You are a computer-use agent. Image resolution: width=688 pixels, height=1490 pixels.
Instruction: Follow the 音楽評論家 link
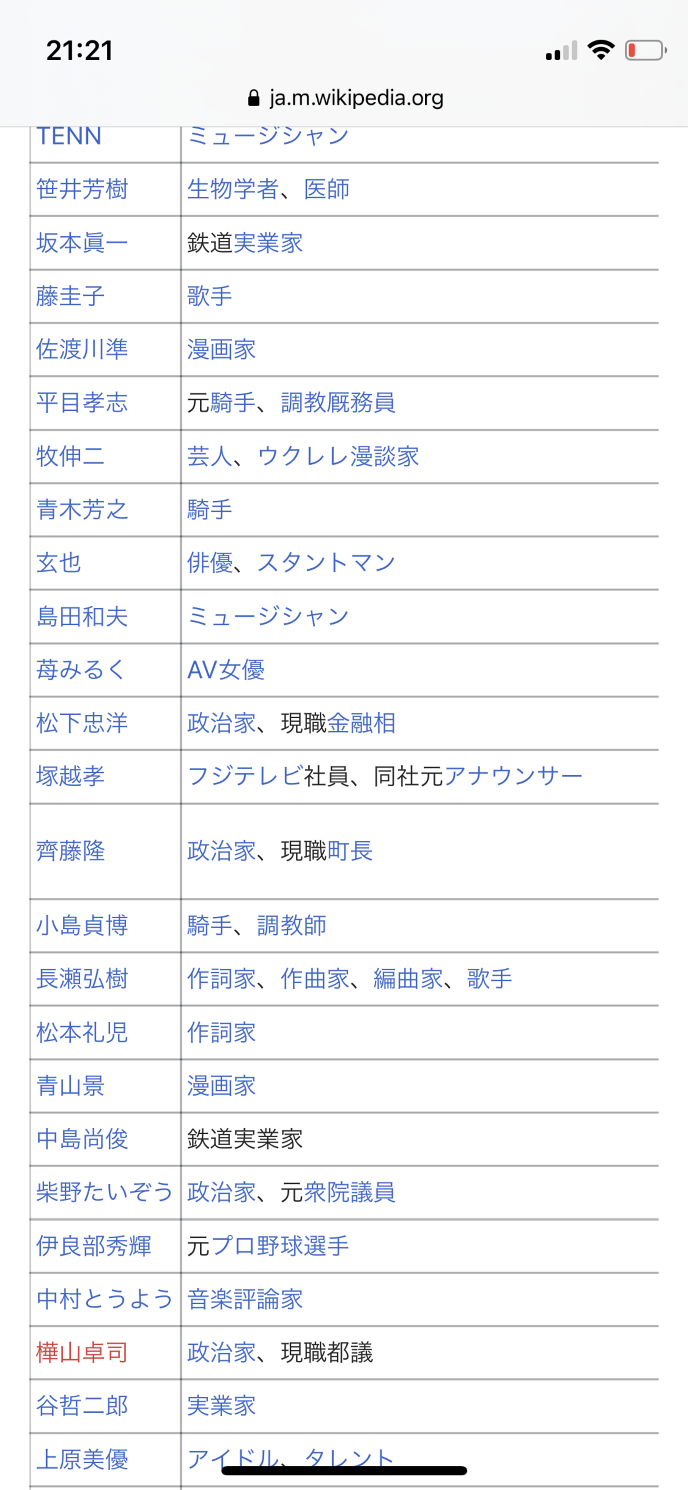click(245, 1299)
